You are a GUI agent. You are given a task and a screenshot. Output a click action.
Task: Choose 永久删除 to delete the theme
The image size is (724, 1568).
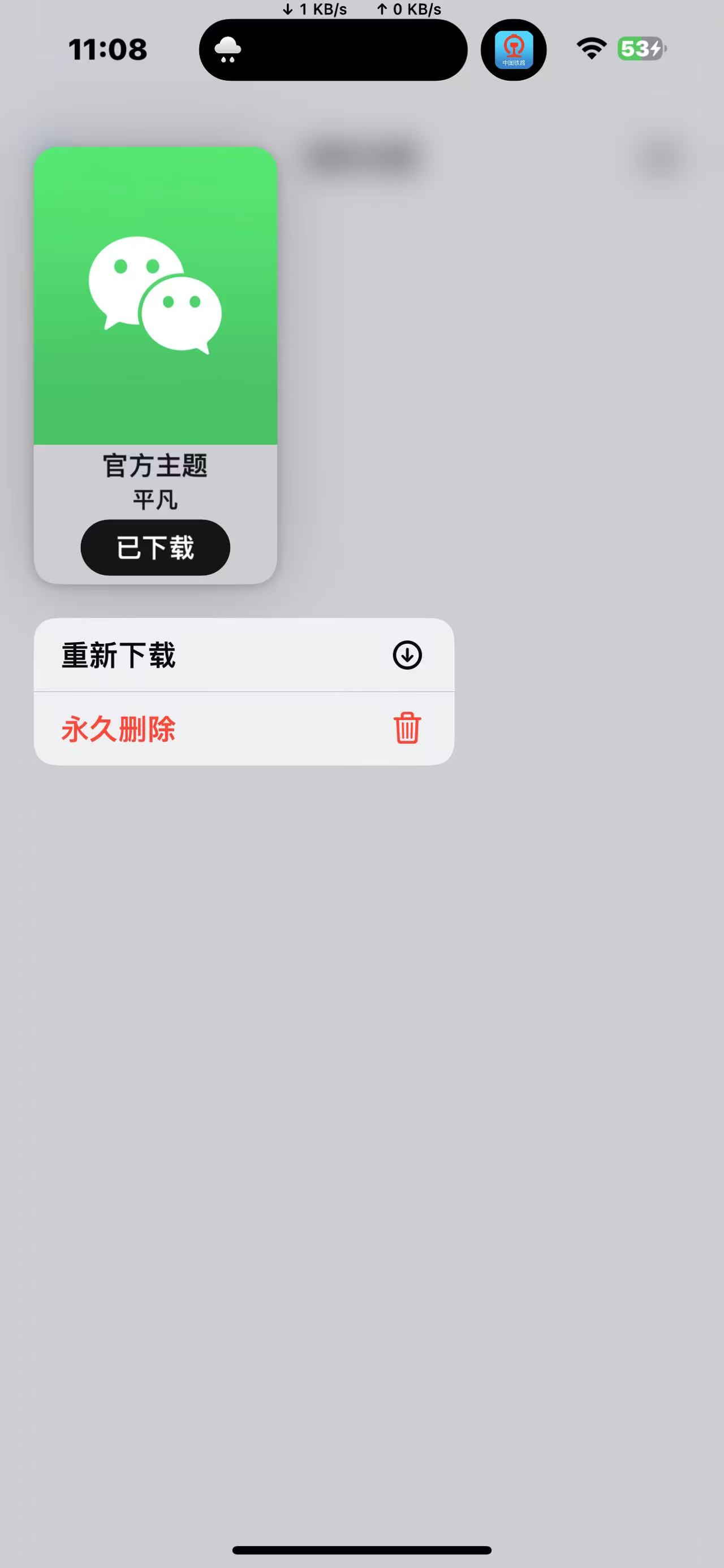point(244,729)
